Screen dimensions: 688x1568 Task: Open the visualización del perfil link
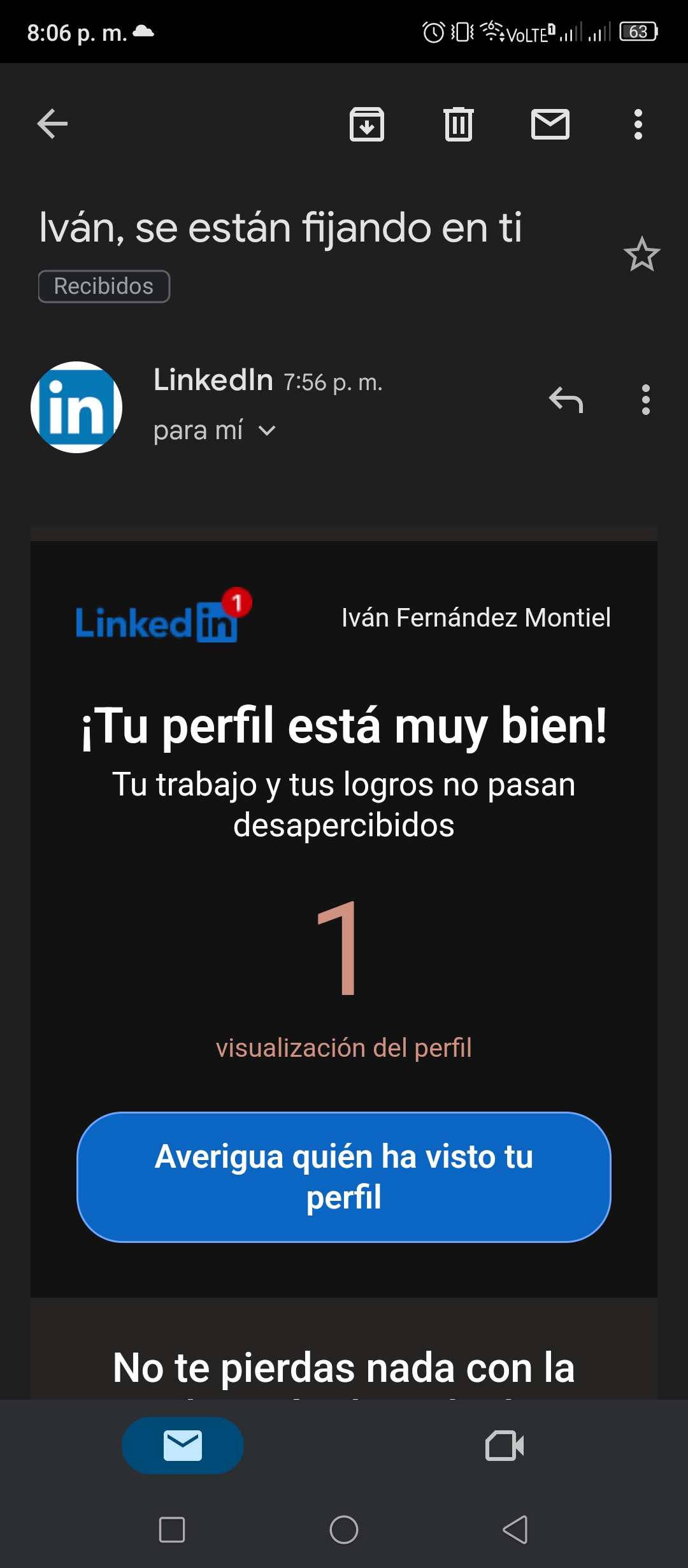coord(344,1048)
